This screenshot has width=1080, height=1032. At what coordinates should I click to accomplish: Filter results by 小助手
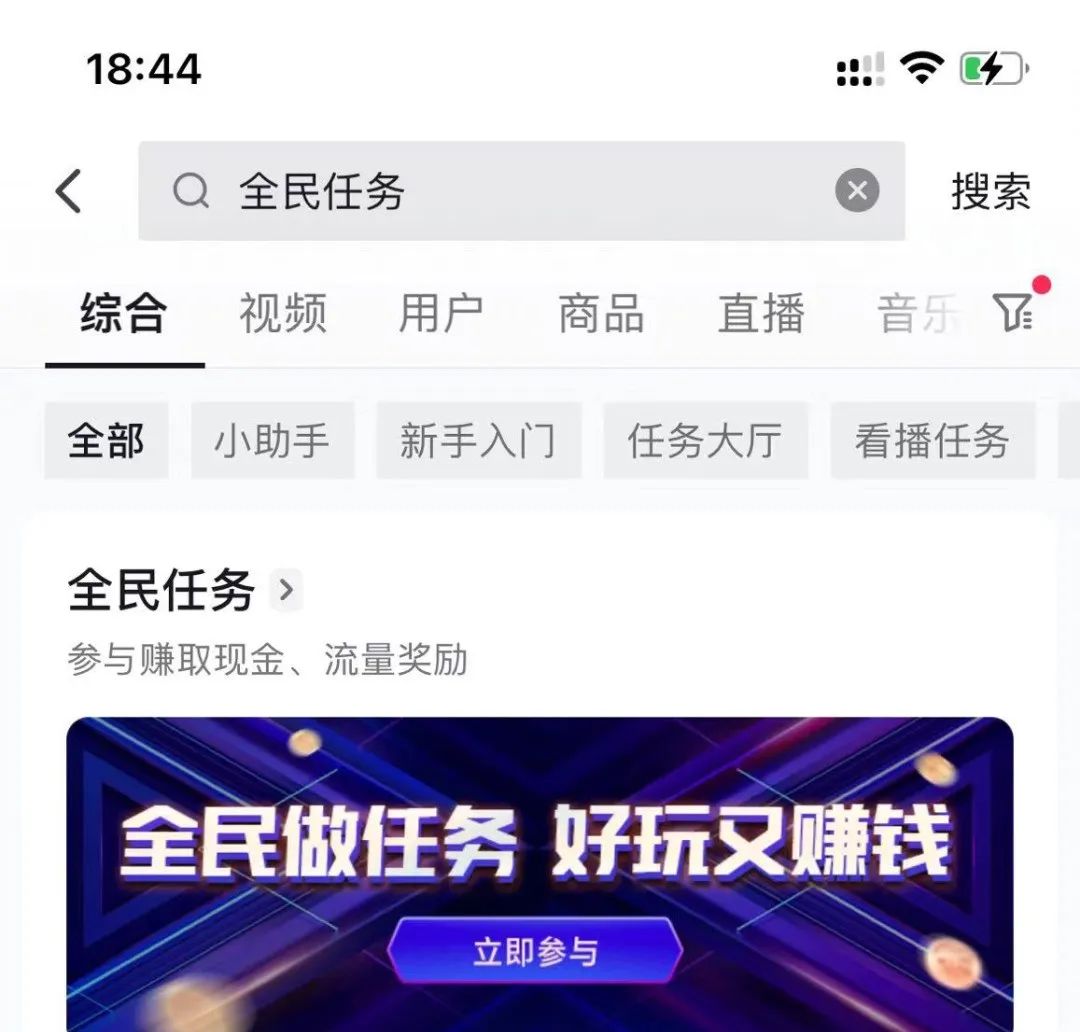(x=272, y=441)
